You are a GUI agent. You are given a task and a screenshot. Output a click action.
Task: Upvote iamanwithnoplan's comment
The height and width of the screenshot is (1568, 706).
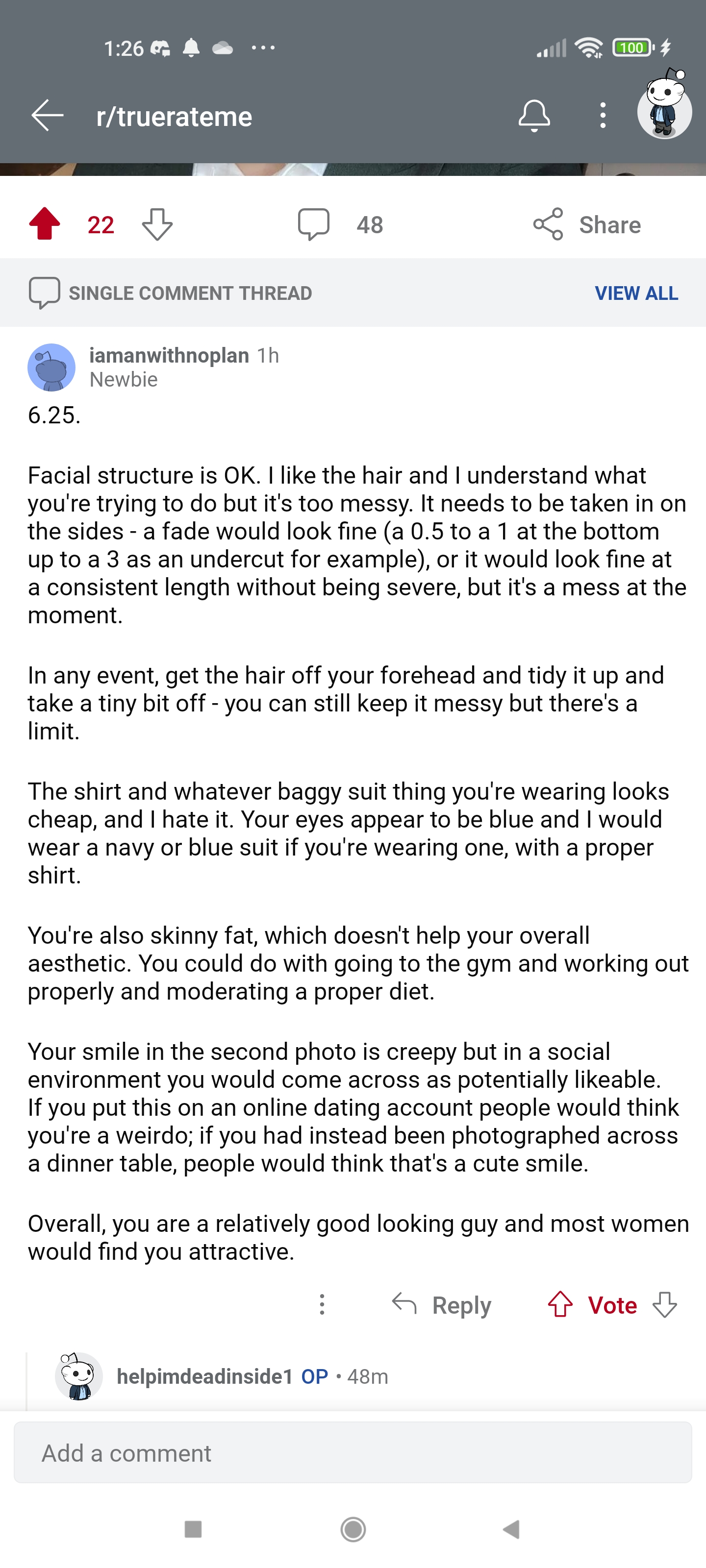click(560, 1304)
